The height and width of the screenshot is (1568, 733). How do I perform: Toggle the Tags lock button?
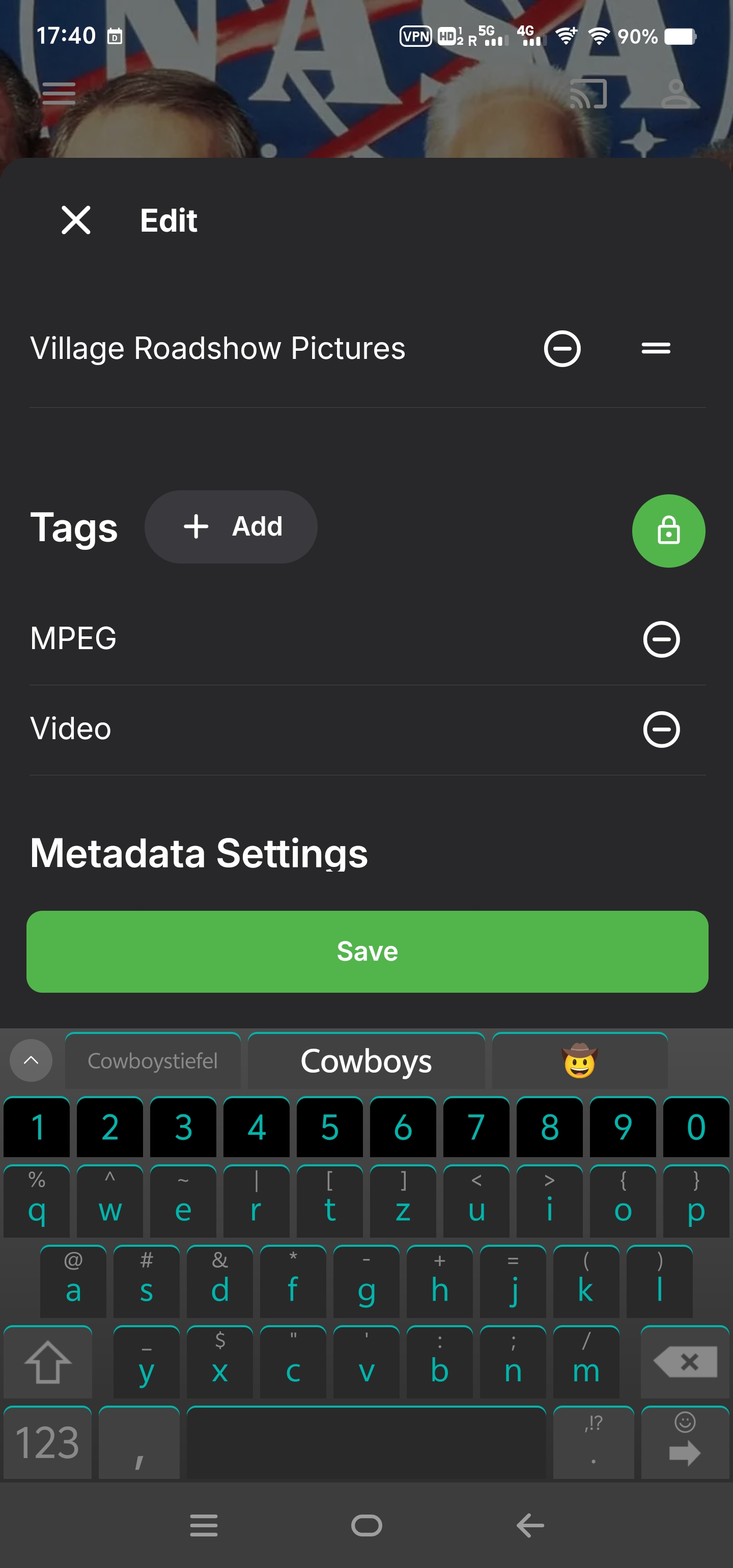(668, 531)
